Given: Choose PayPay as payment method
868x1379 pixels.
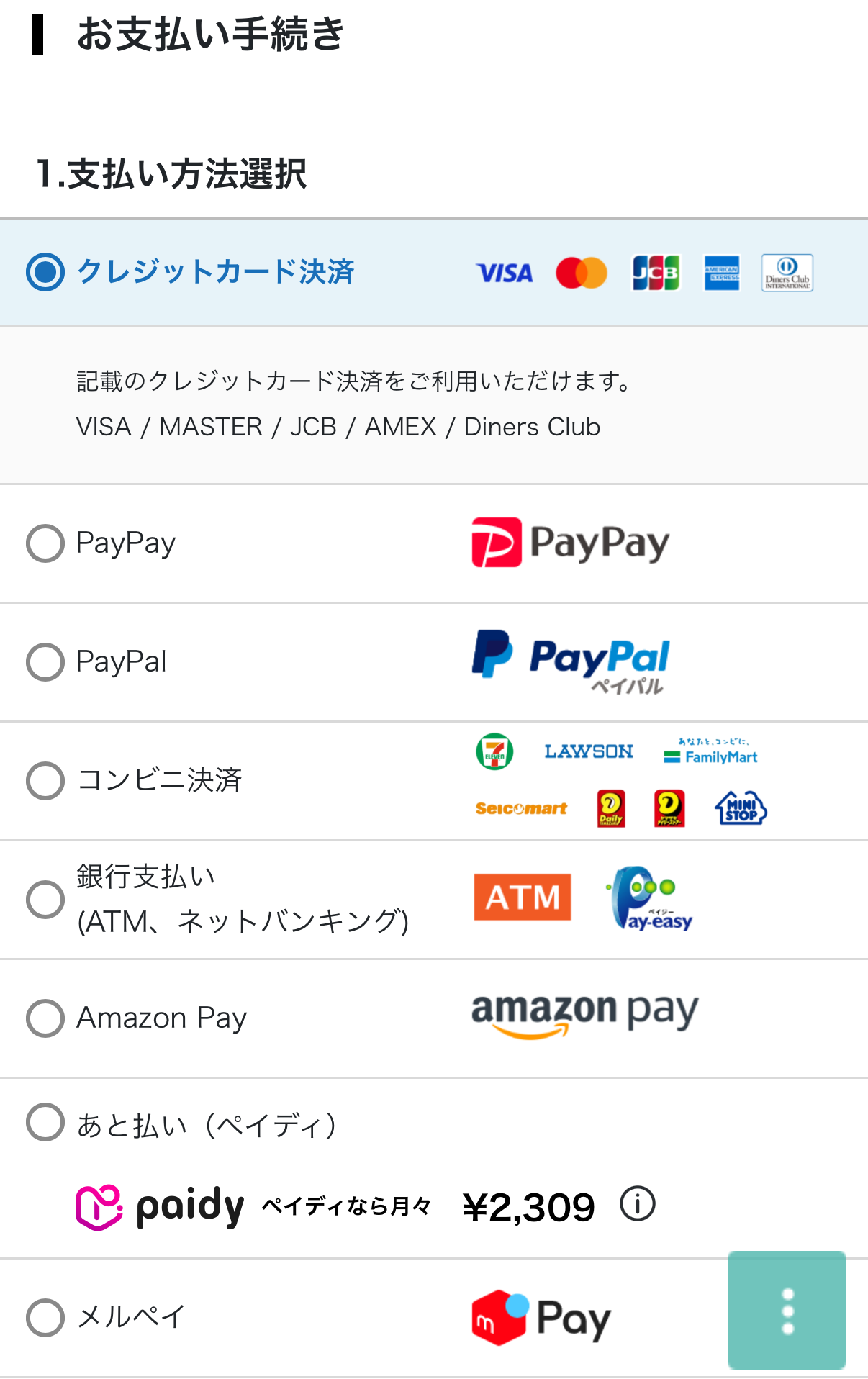Looking at the screenshot, I should tap(45, 543).
